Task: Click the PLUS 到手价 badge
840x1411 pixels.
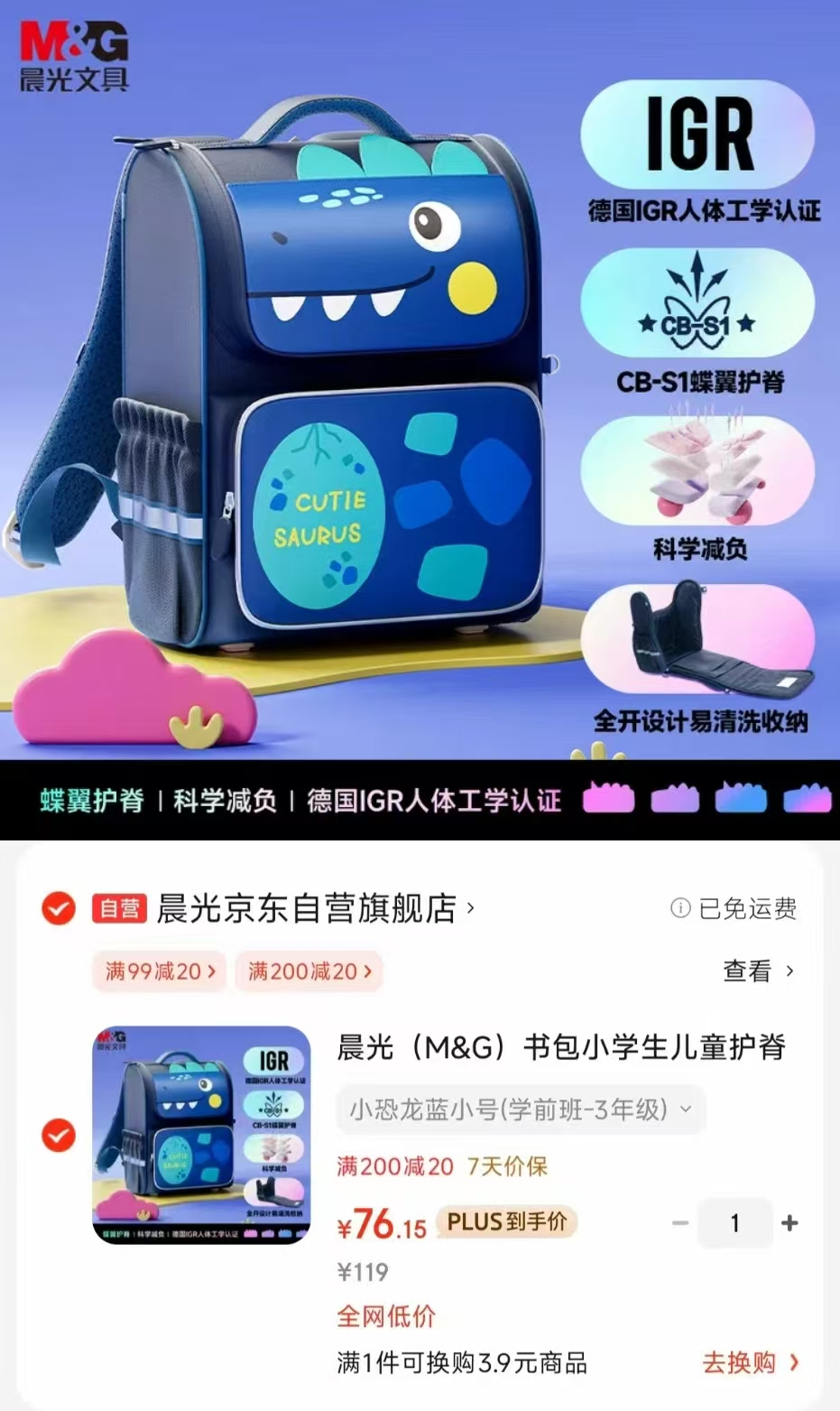Action: tap(505, 1222)
